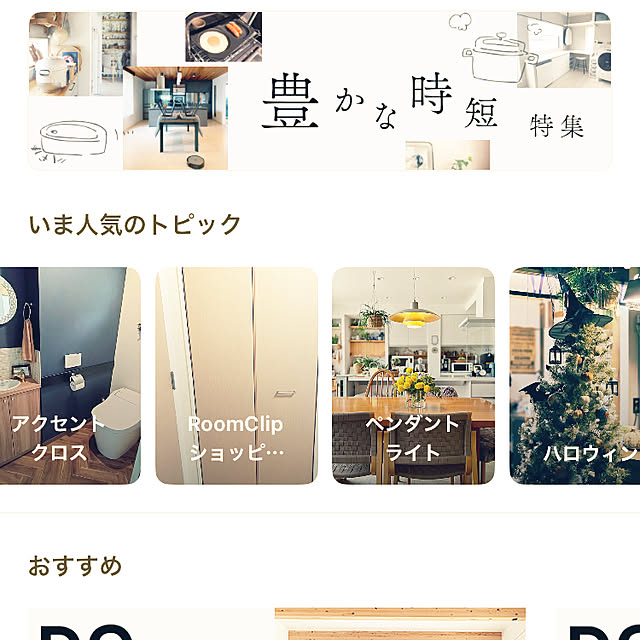
Task: Open the 豊かな時短 特集 banner
Action: click(x=320, y=91)
